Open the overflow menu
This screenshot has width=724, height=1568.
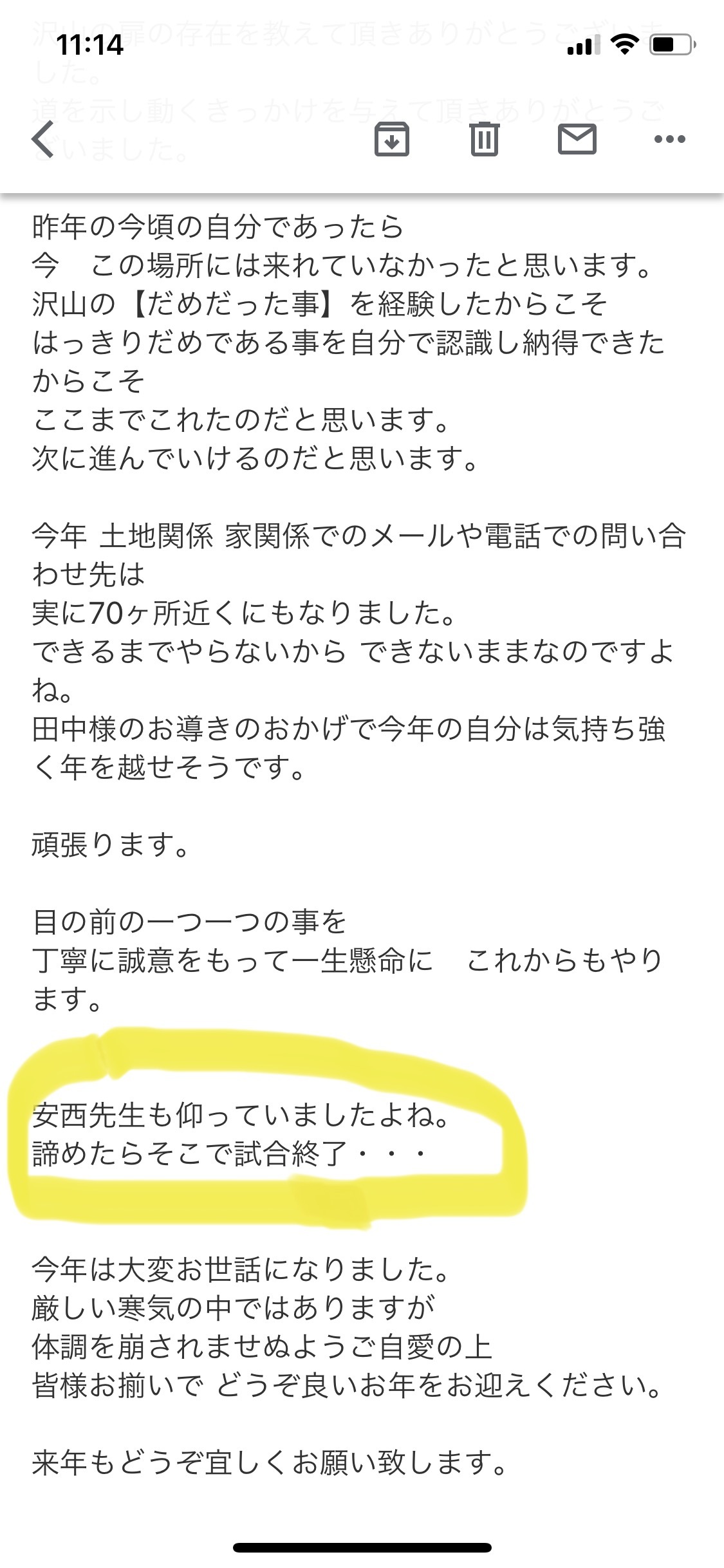pos(669,138)
